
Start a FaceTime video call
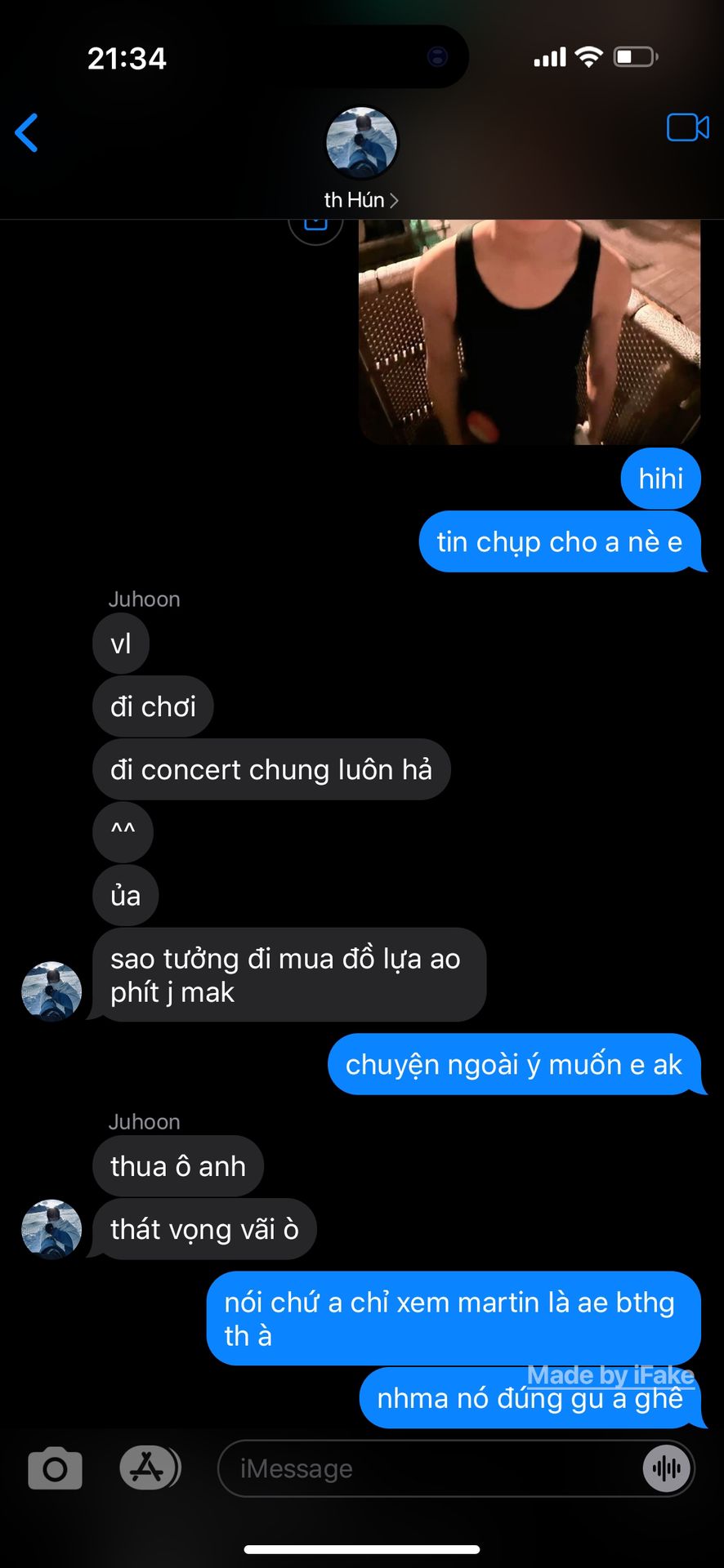(x=687, y=128)
